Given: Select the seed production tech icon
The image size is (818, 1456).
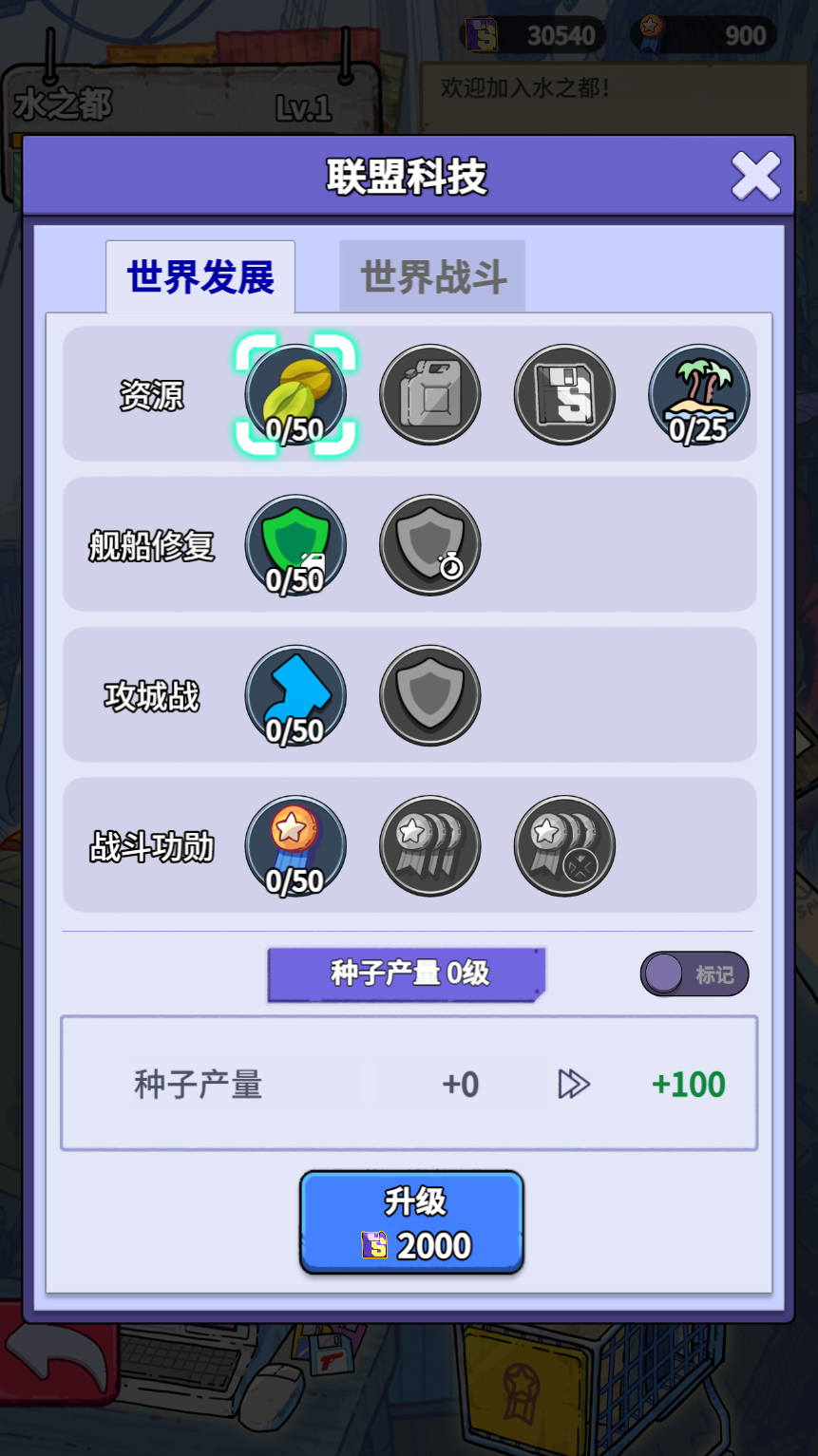Looking at the screenshot, I should coord(295,394).
